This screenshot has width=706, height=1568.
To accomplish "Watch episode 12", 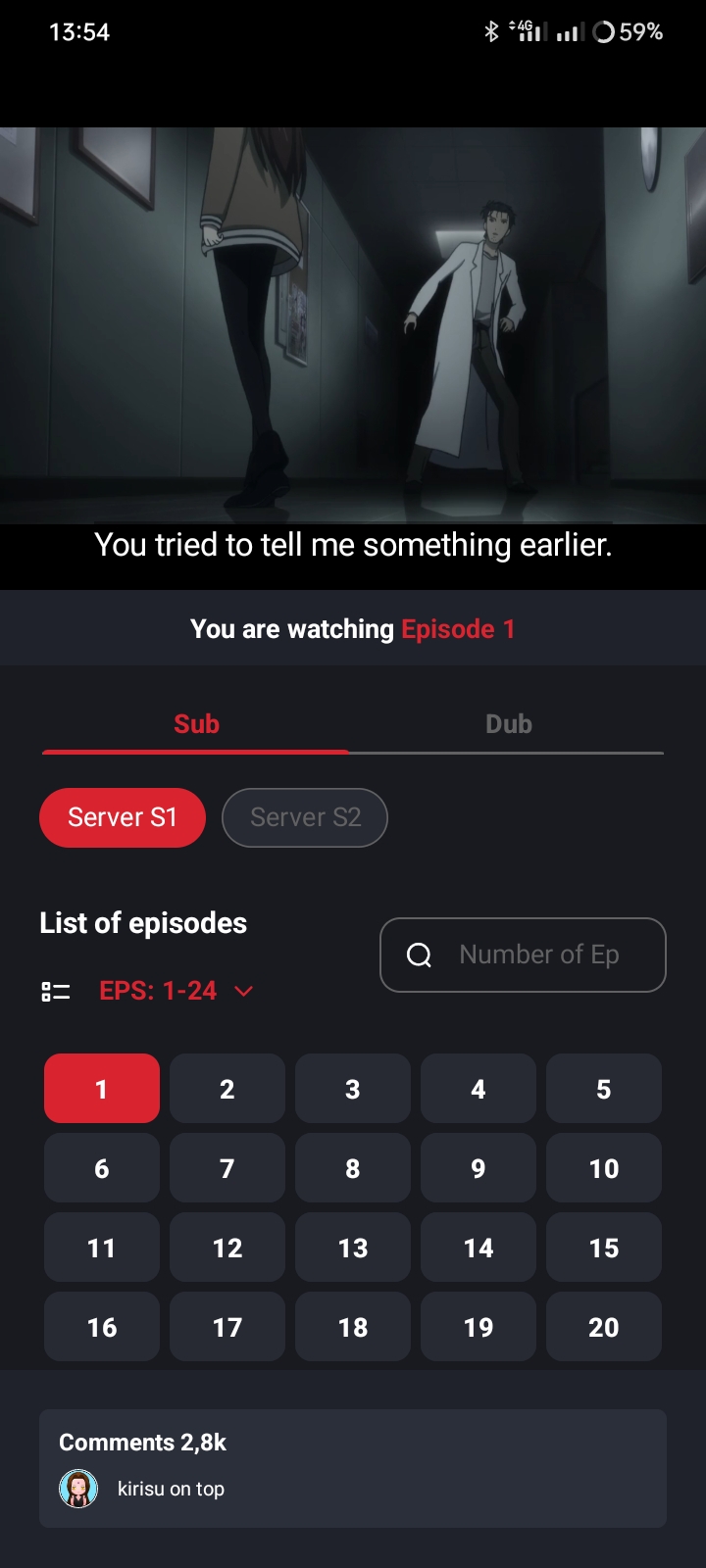I will point(227,1248).
